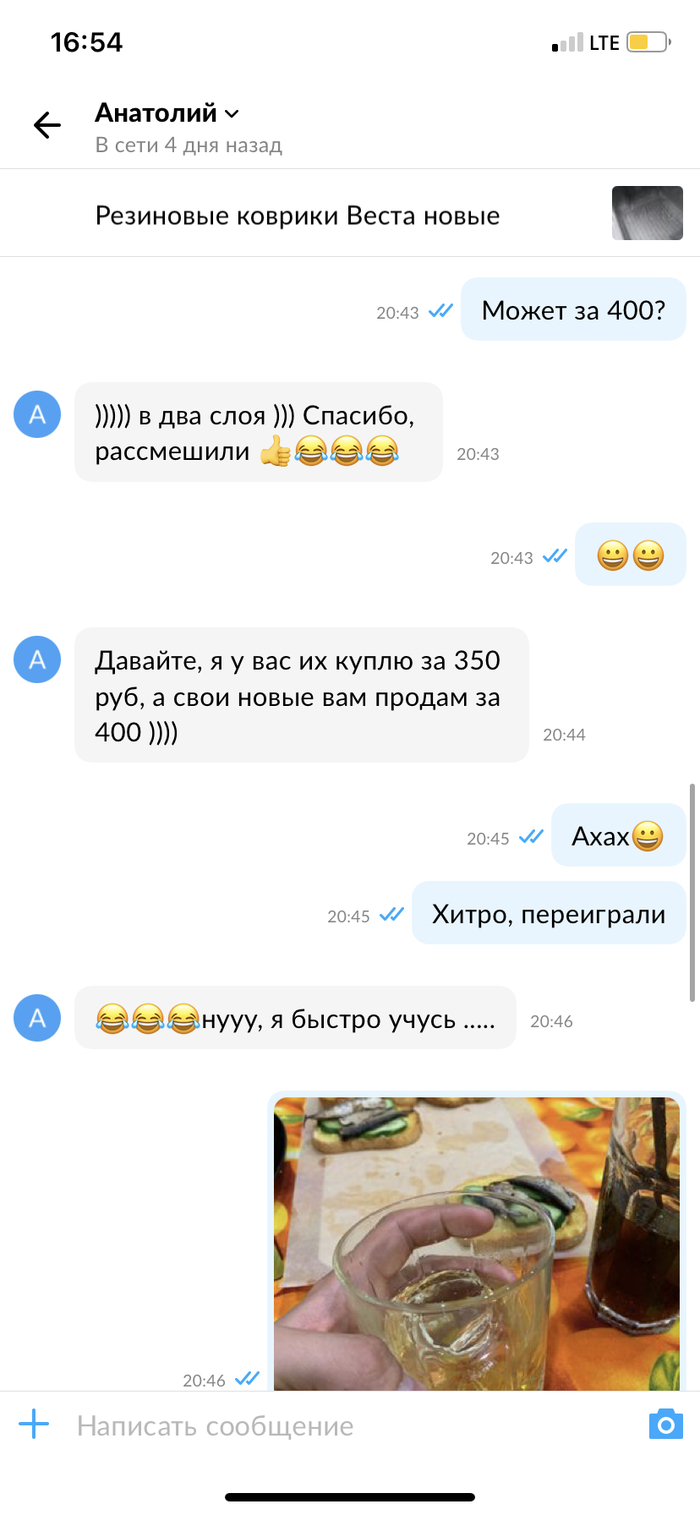Go back using the arrow icon

pyautogui.click(x=47, y=125)
